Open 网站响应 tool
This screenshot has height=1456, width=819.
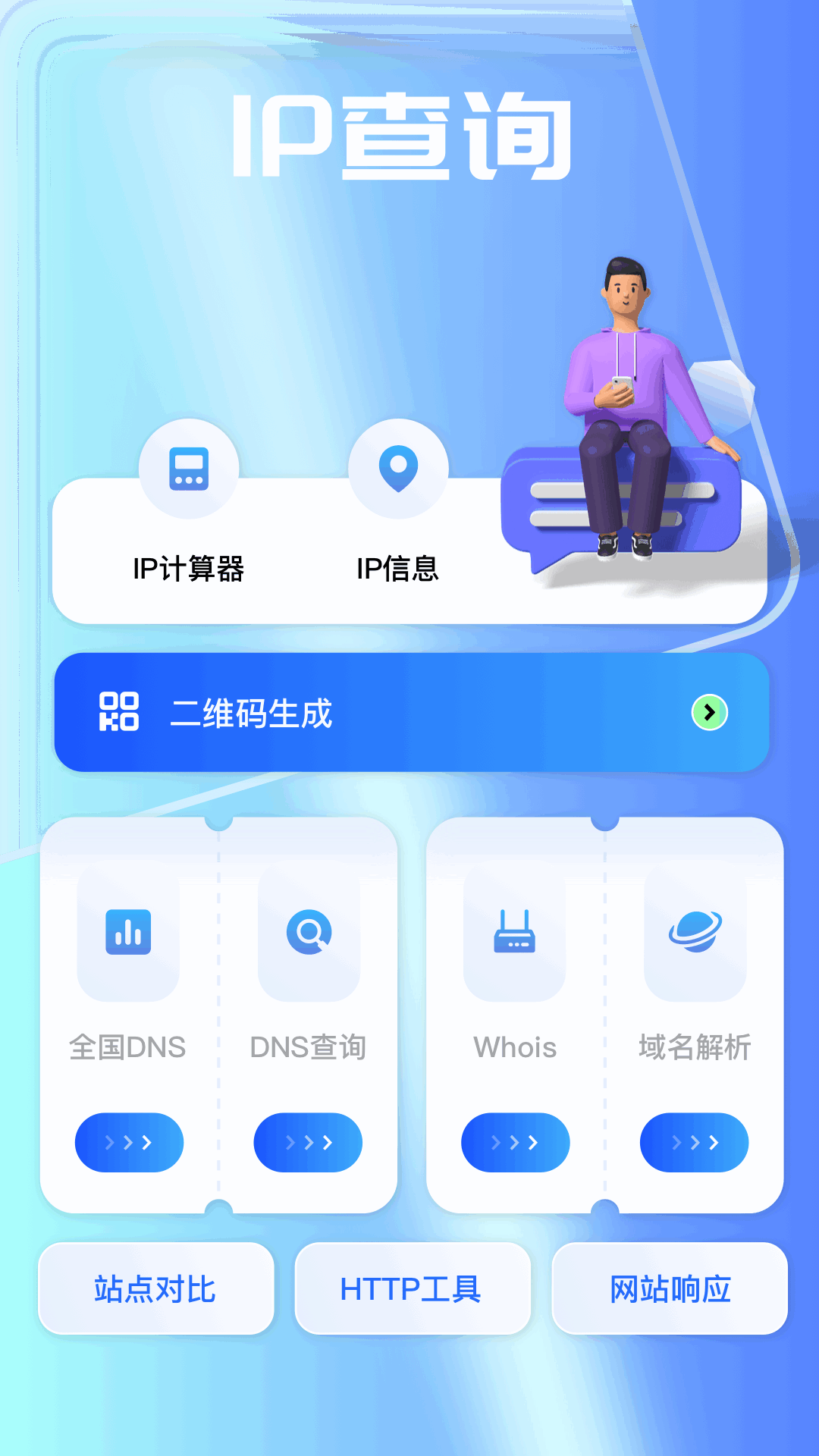pos(670,1288)
